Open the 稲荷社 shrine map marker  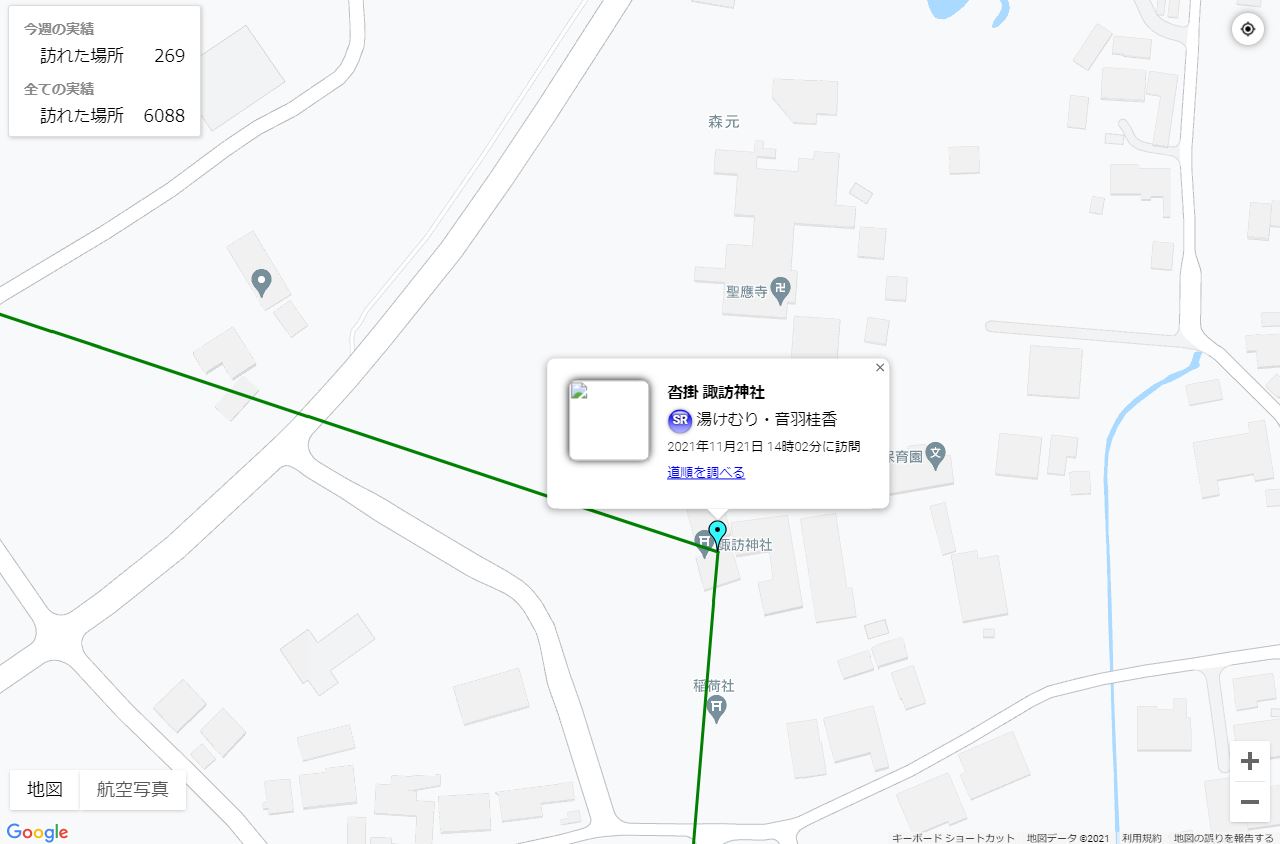point(717,707)
